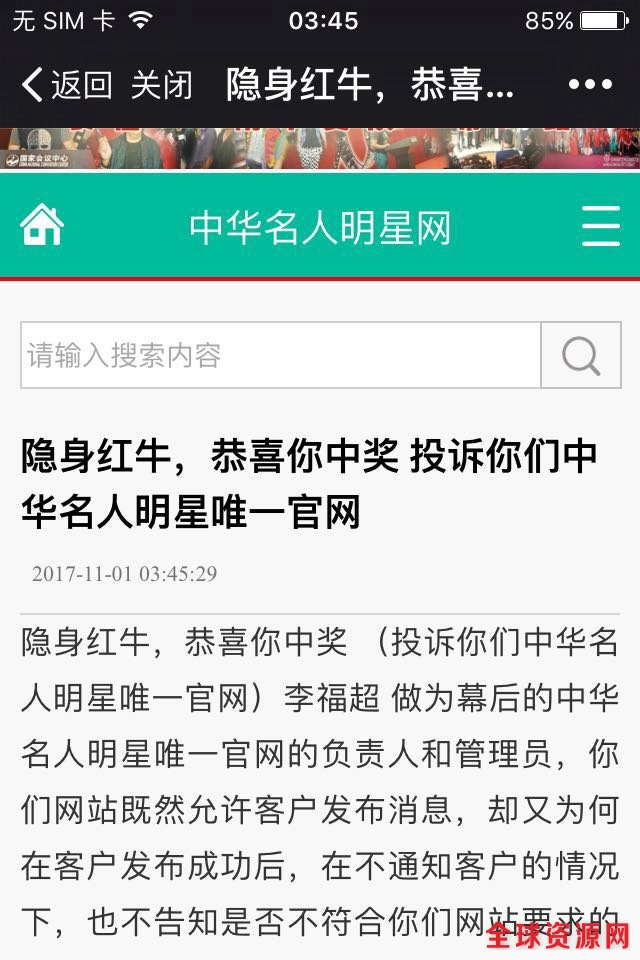Open the top banner image
The width and height of the screenshot is (640, 960).
click(x=320, y=148)
